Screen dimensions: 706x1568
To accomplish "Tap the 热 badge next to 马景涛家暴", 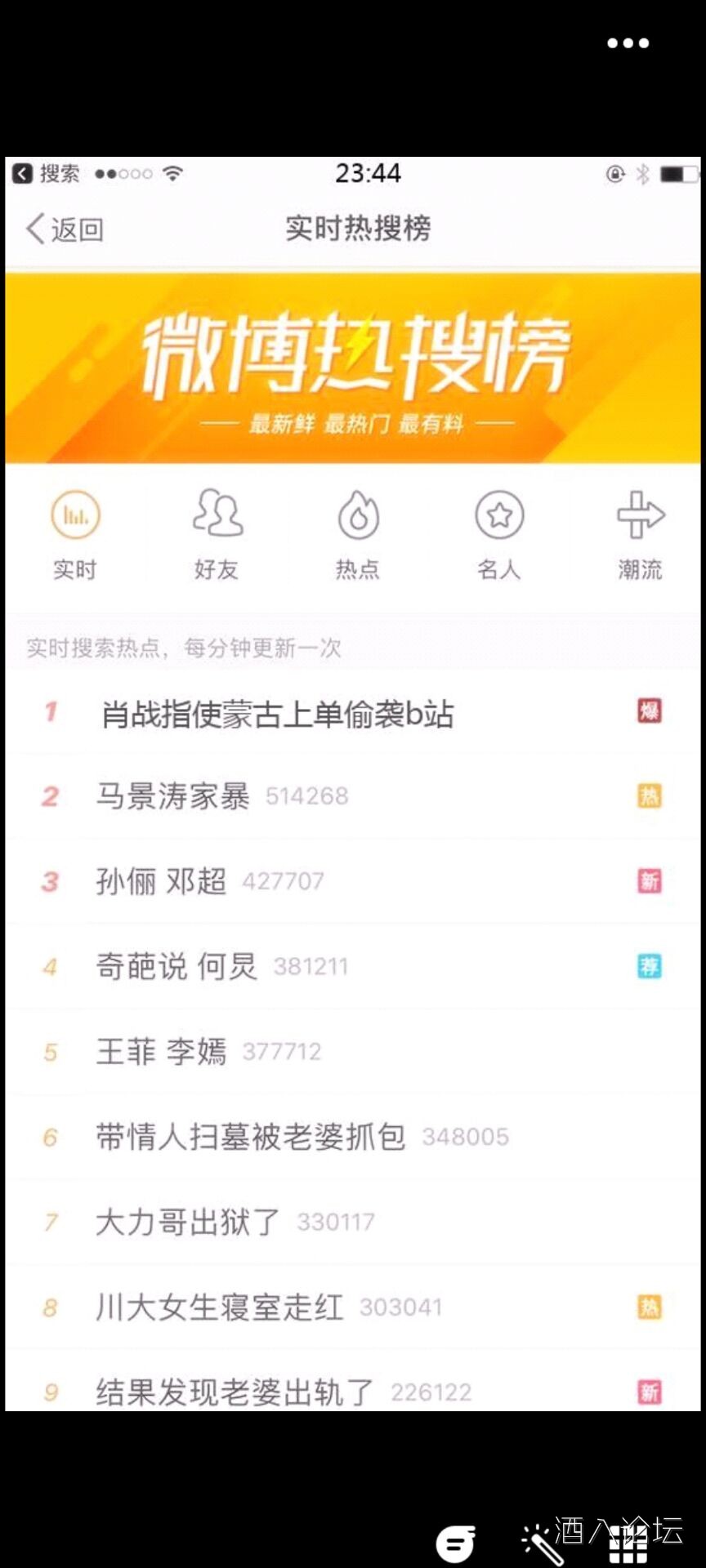I will pos(648,795).
